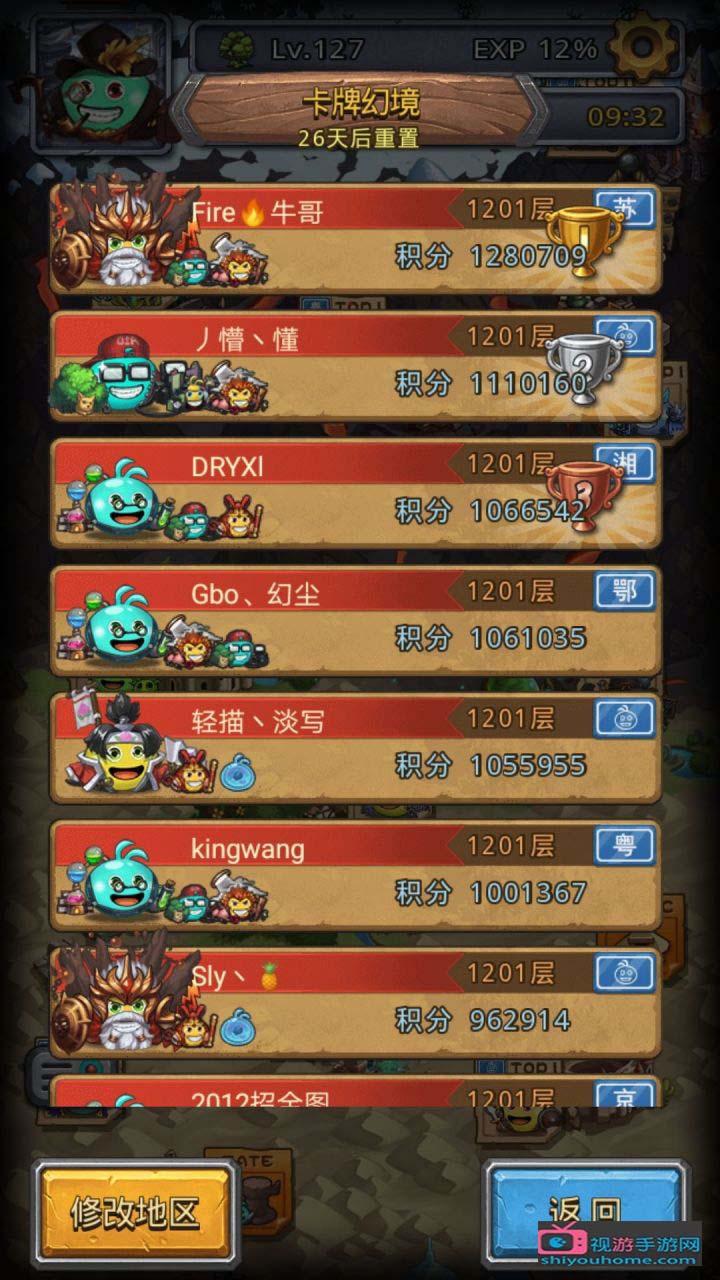Select the Gbo、幻尘 ranking row

coord(355,621)
